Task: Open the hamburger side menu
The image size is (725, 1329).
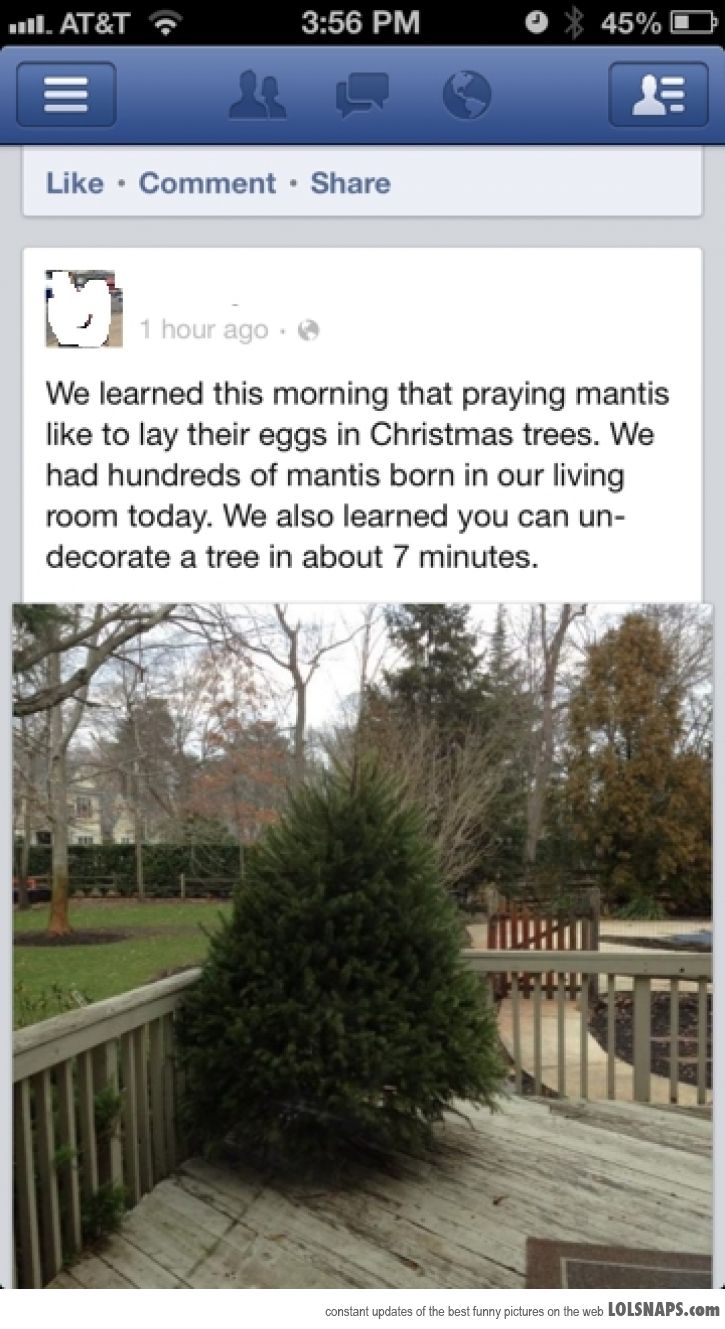Action: pos(66,94)
